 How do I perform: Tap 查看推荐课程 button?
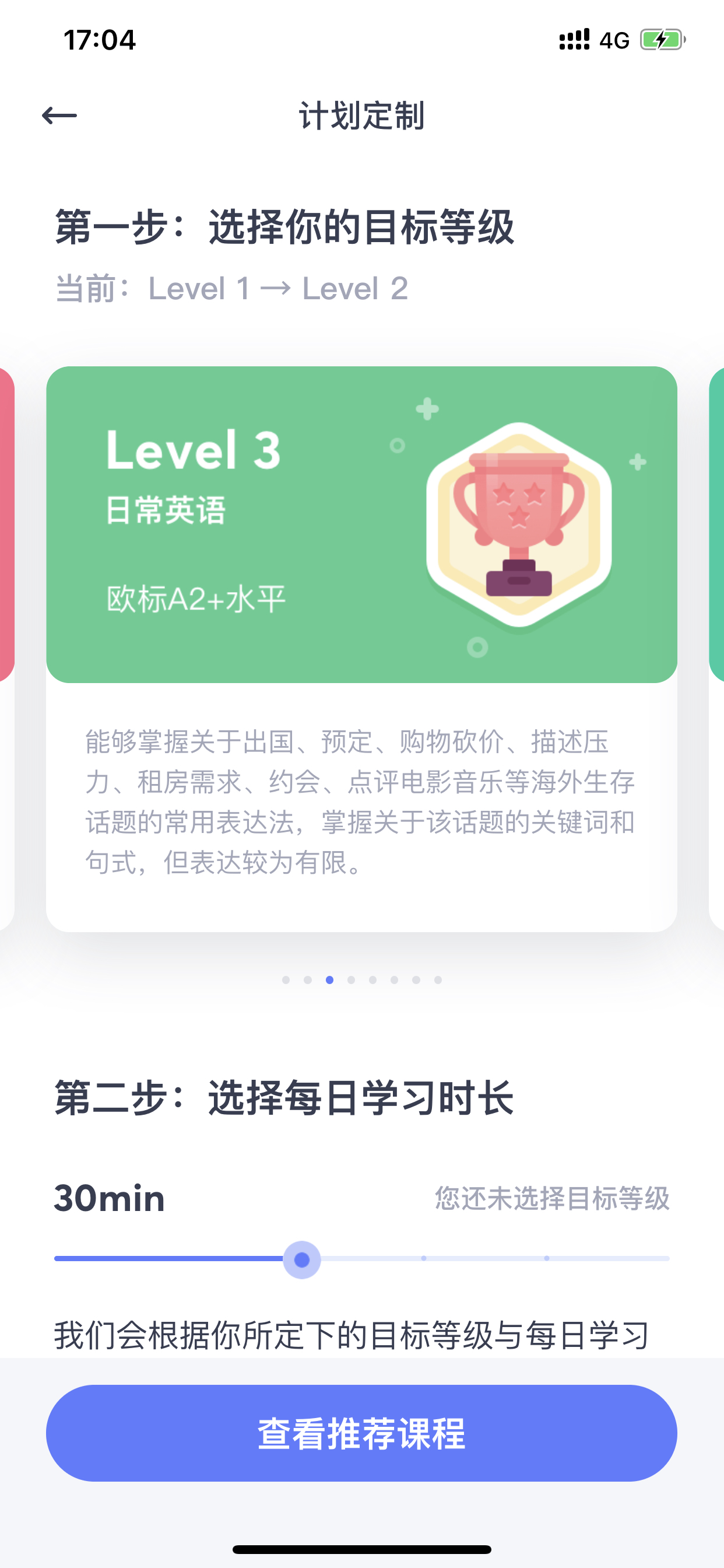coord(361,1433)
